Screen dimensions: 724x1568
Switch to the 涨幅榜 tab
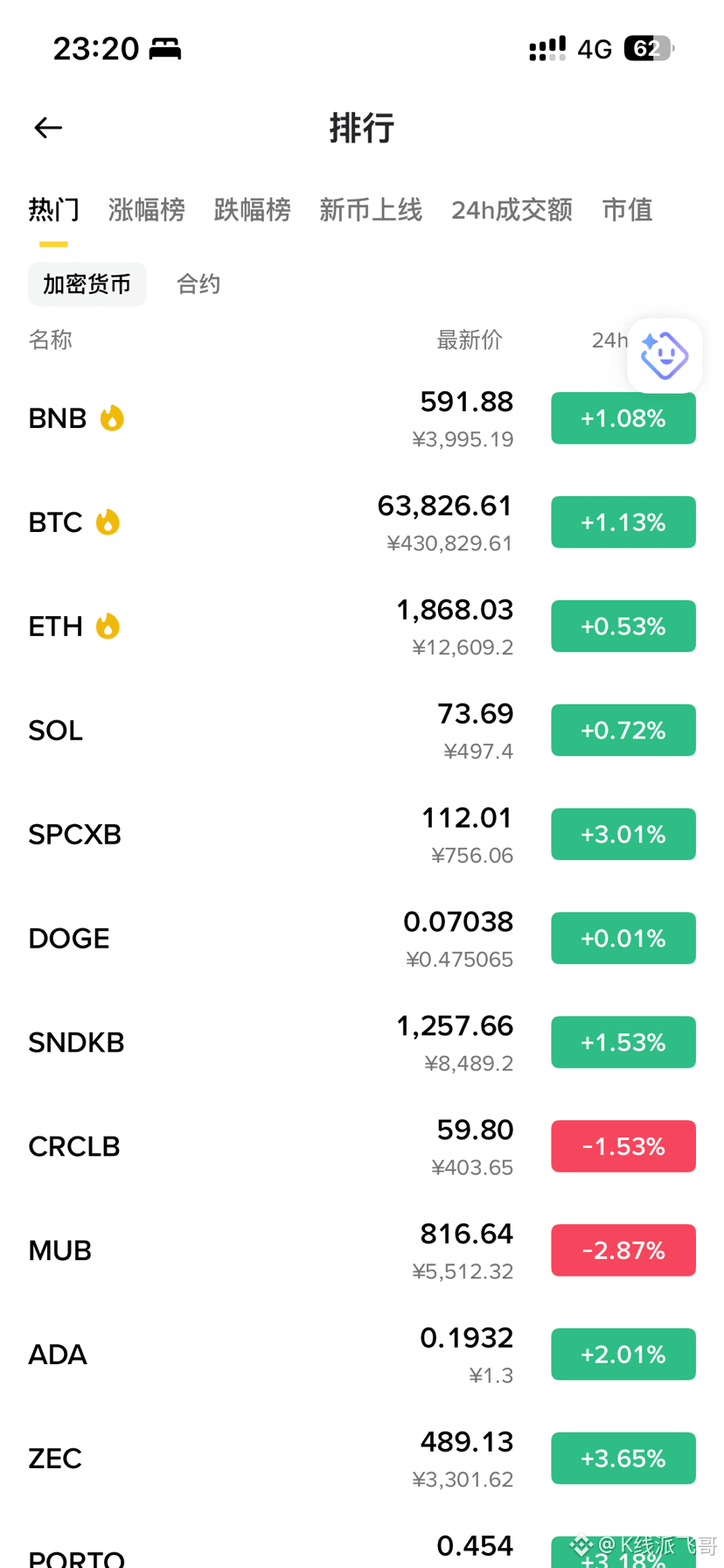(x=146, y=210)
